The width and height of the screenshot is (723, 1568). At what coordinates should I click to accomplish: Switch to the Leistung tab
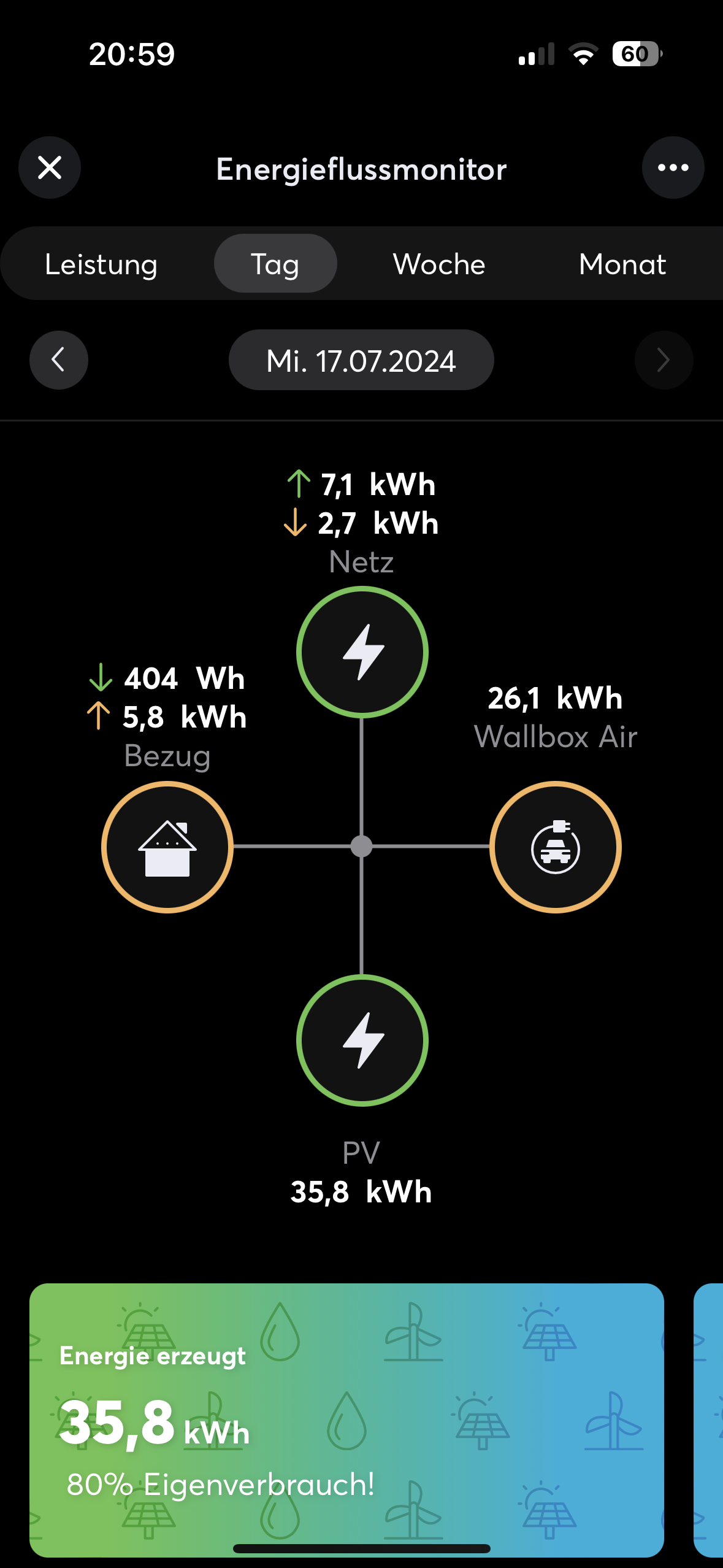point(101,264)
